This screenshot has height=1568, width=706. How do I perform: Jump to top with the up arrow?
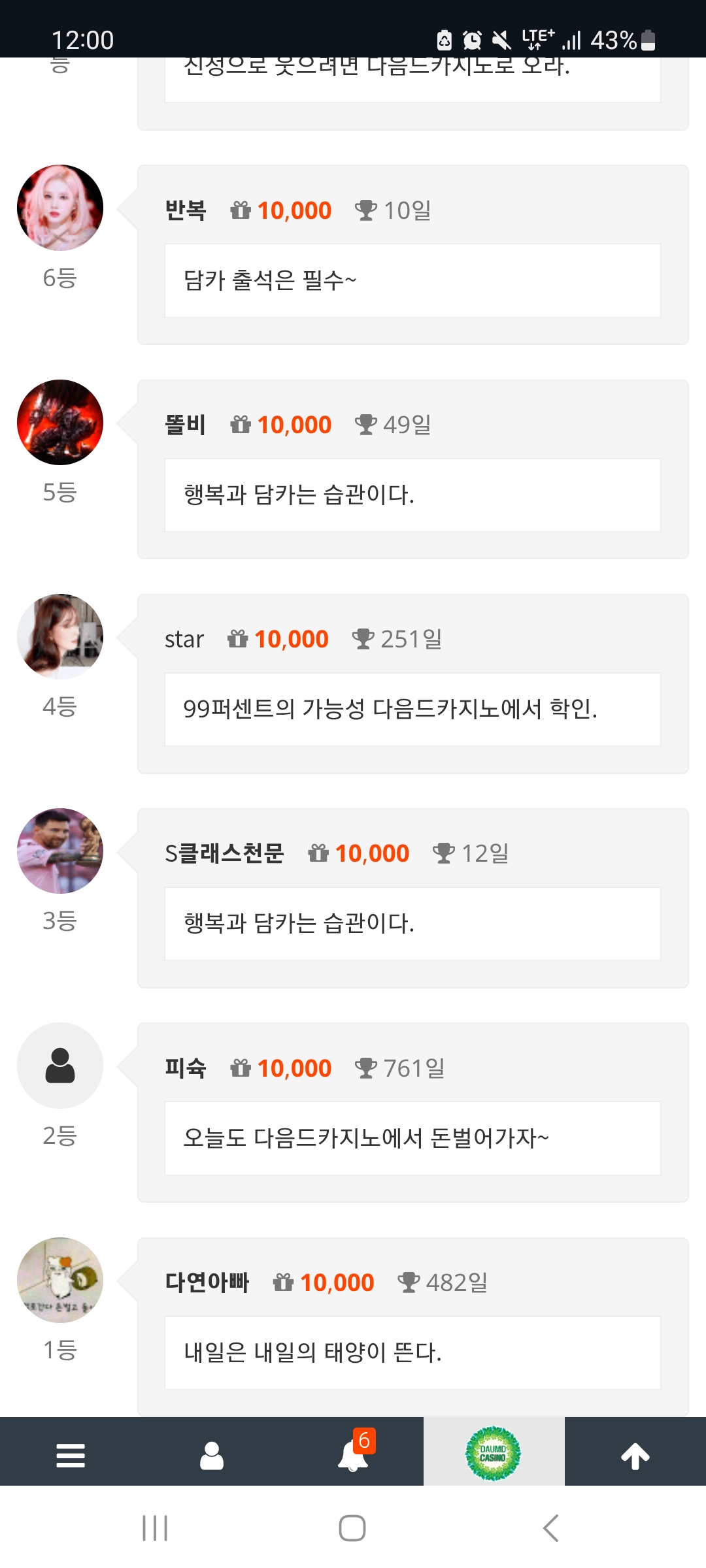(x=635, y=1456)
